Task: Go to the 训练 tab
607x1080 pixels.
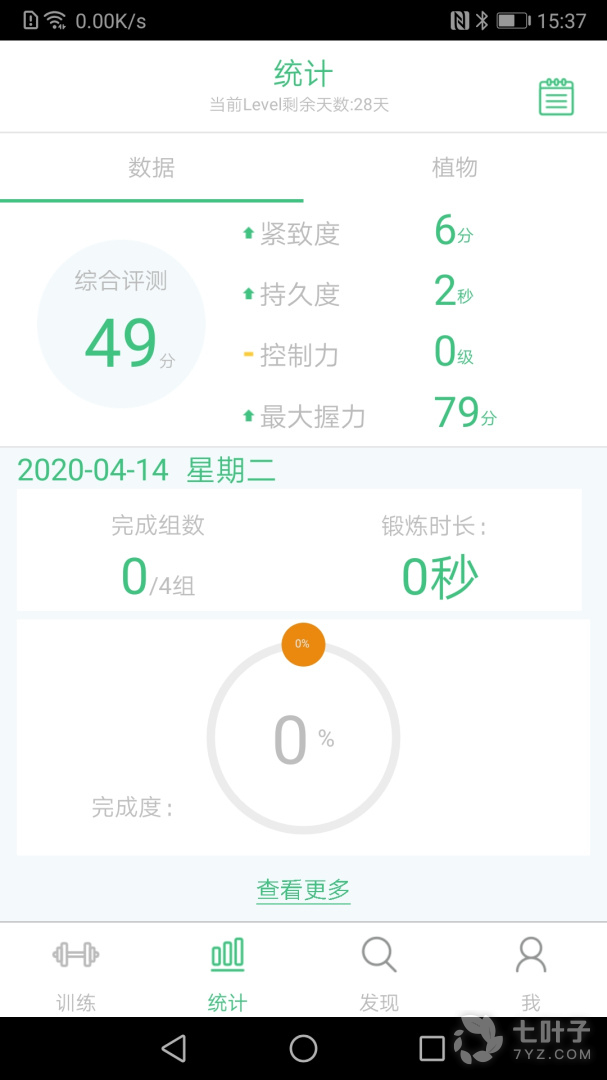Action: click(76, 972)
